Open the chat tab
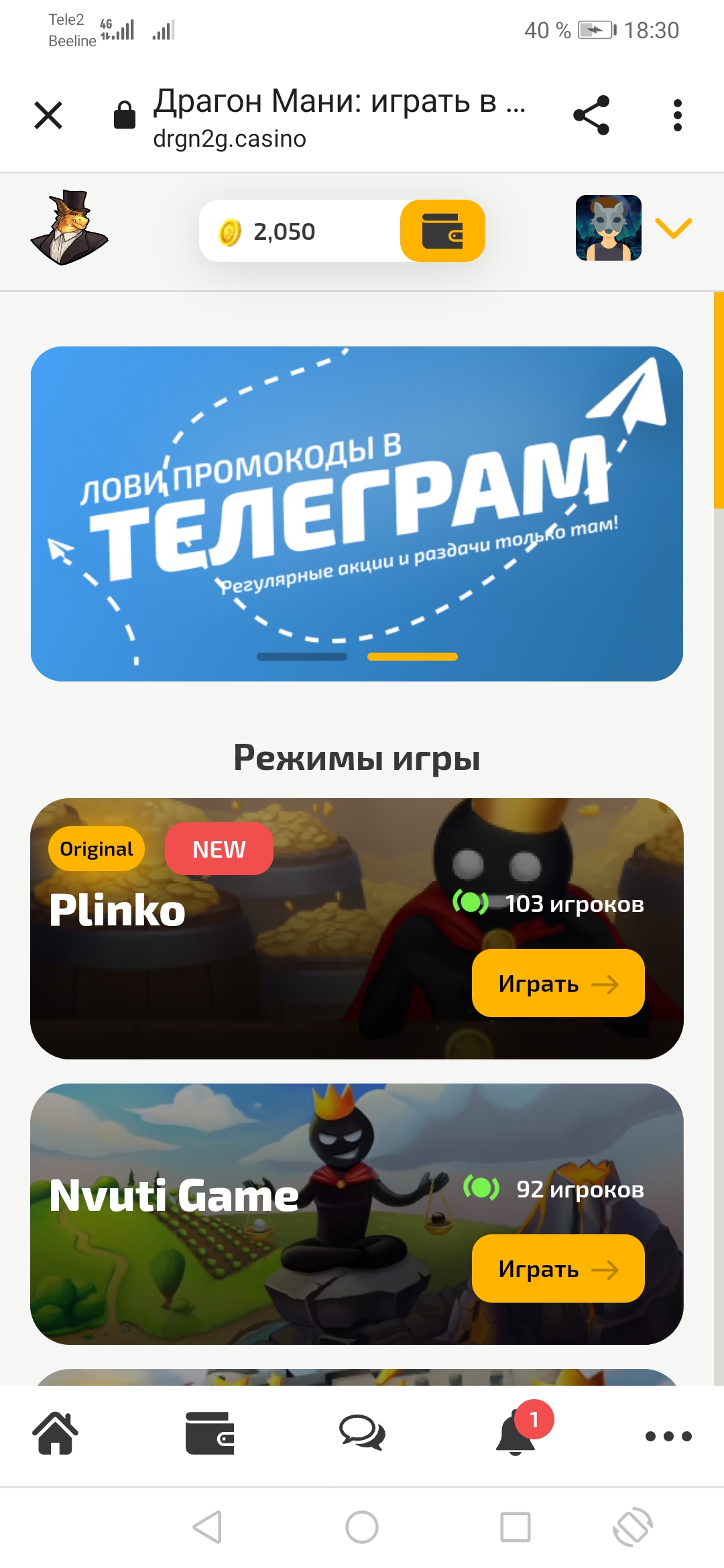Image resolution: width=724 pixels, height=1568 pixels. (x=362, y=1434)
